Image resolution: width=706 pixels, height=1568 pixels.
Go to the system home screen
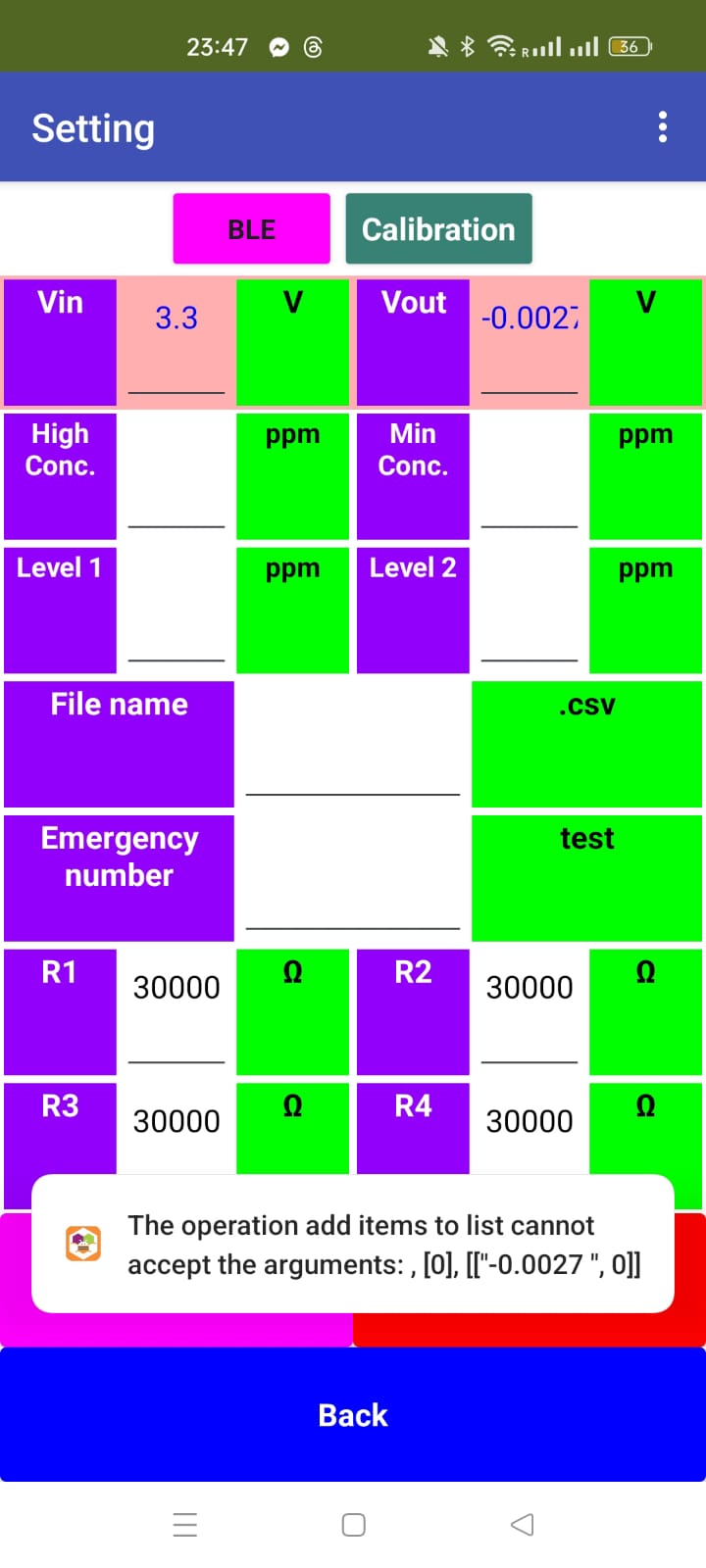(354, 1525)
